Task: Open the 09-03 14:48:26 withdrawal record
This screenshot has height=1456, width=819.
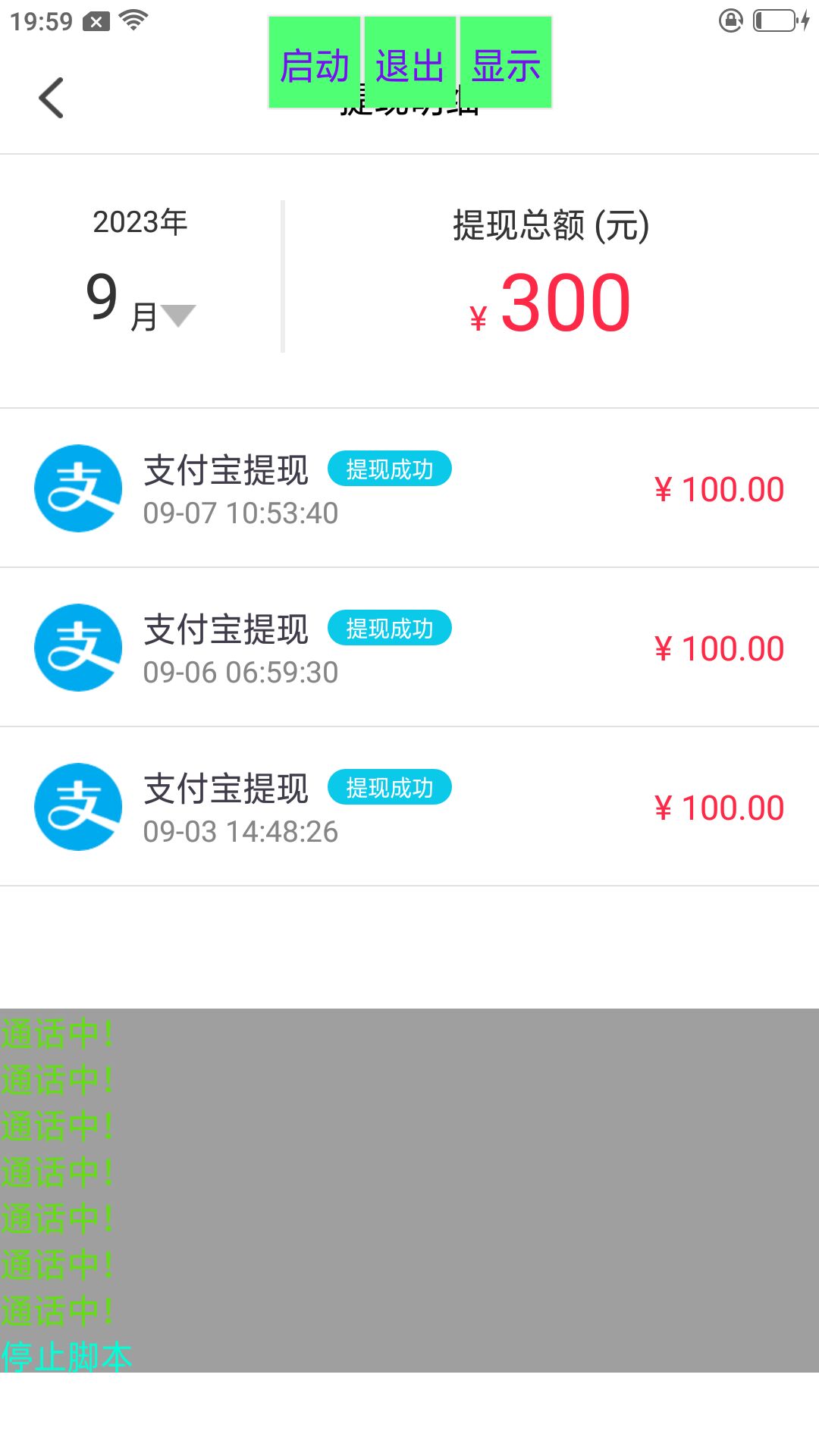Action: pyautogui.click(x=409, y=807)
